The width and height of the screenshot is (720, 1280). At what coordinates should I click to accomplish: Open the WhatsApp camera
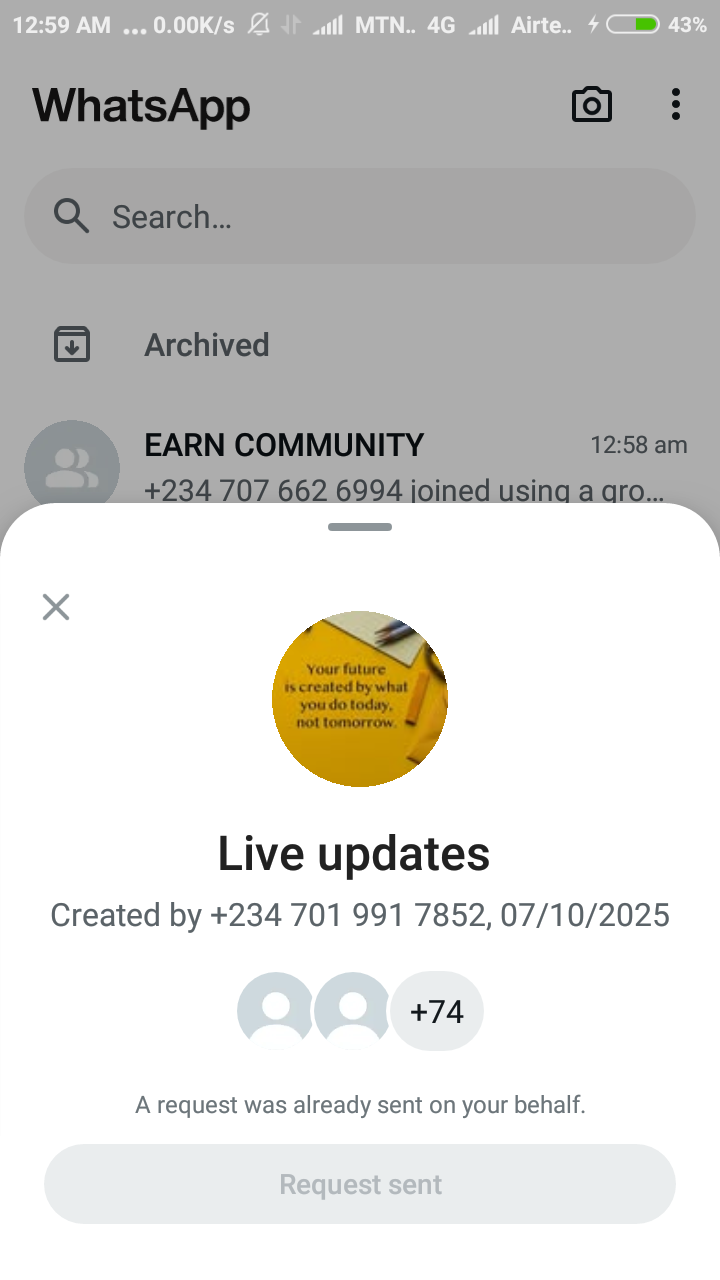point(591,105)
